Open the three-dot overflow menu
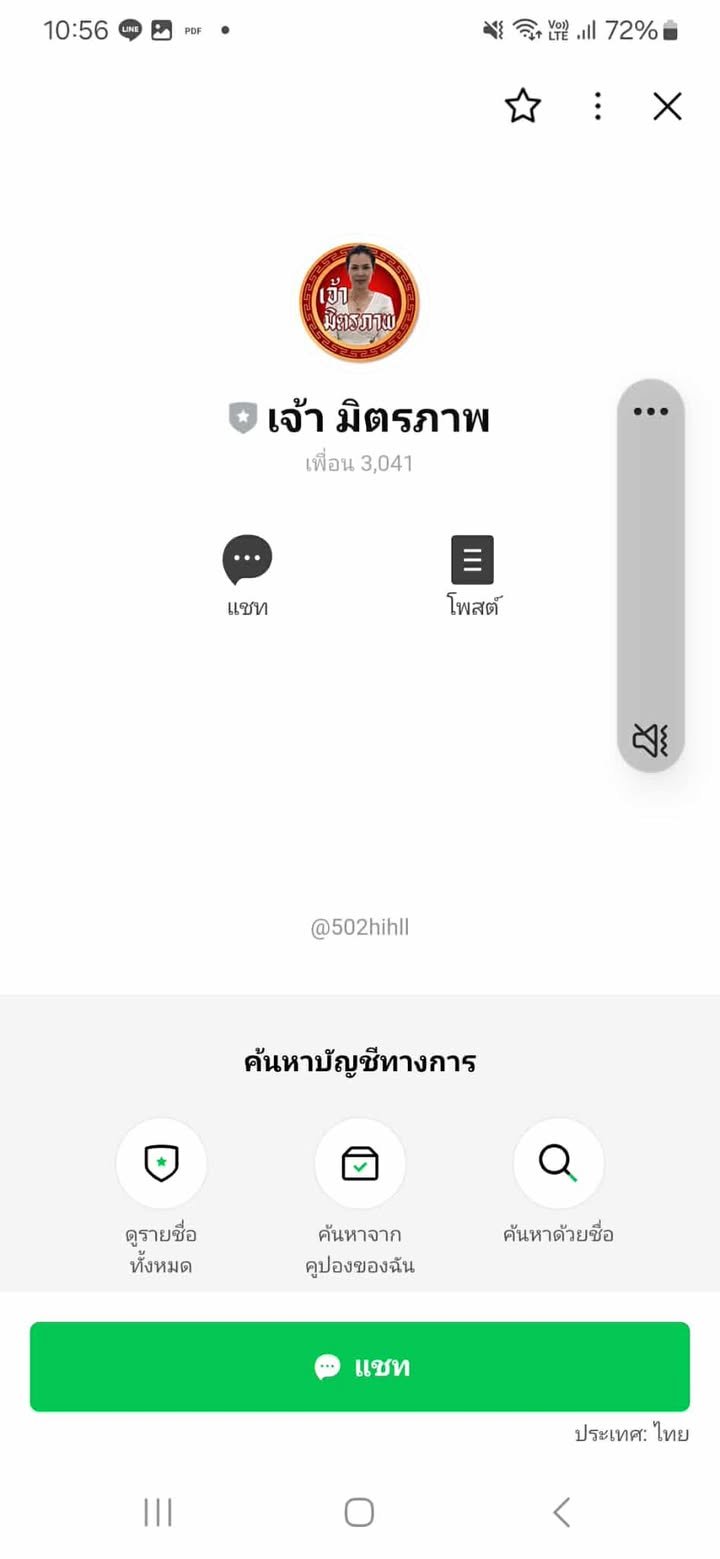Image resolution: width=720 pixels, height=1559 pixels. click(597, 106)
